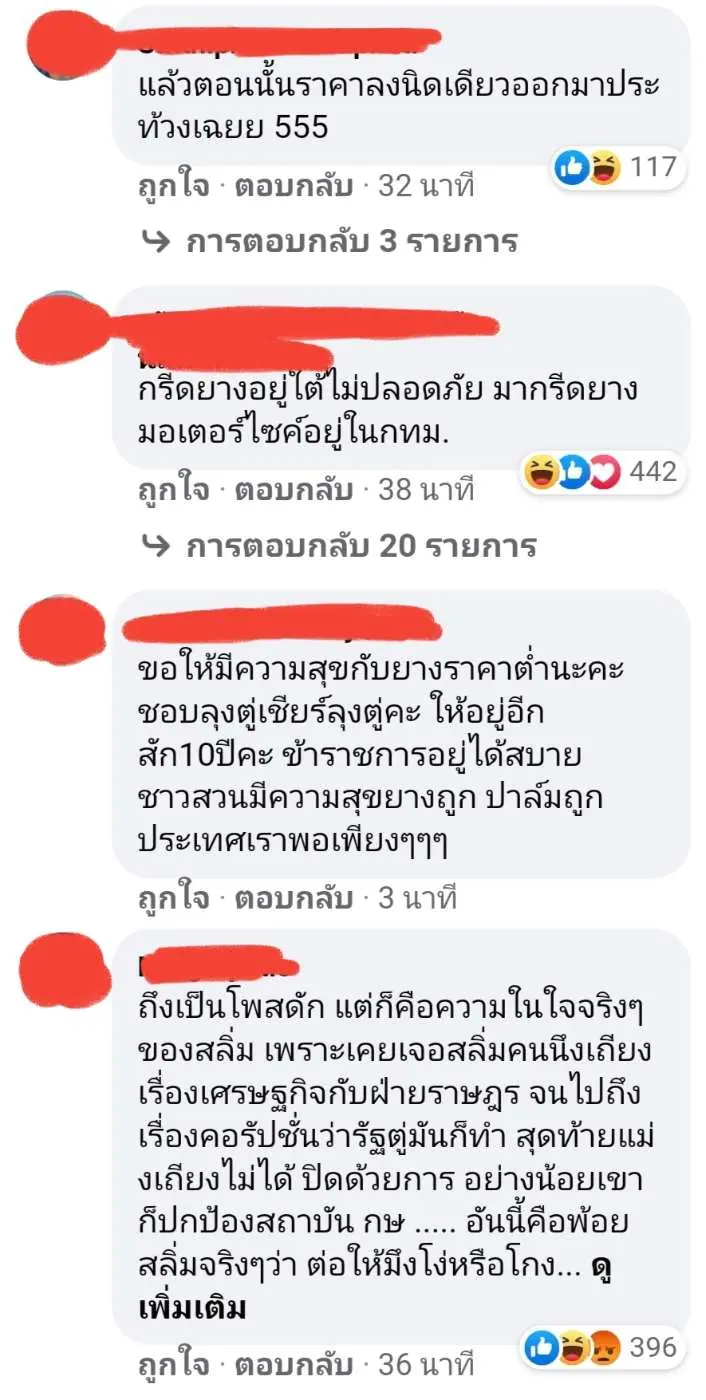706x1400 pixels.
Task: View reactions on the comment with 117 reactions
Action: (x=618, y=167)
